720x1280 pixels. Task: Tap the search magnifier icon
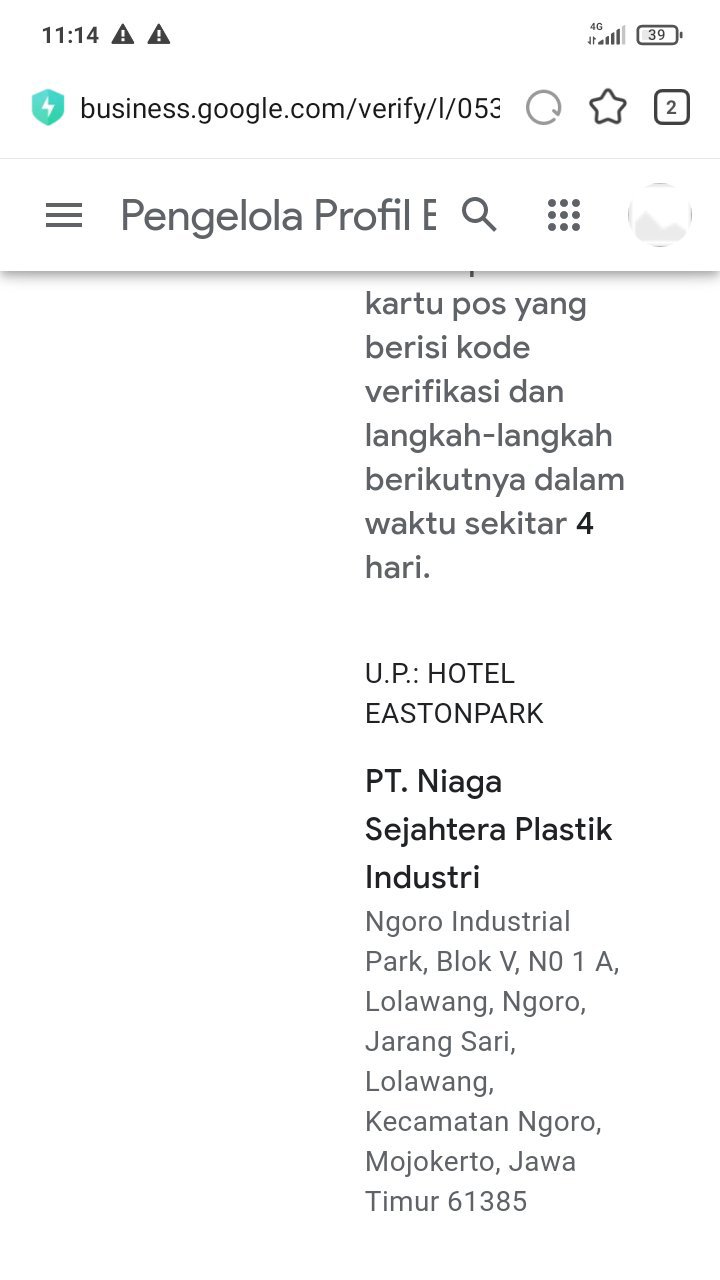[x=479, y=214]
